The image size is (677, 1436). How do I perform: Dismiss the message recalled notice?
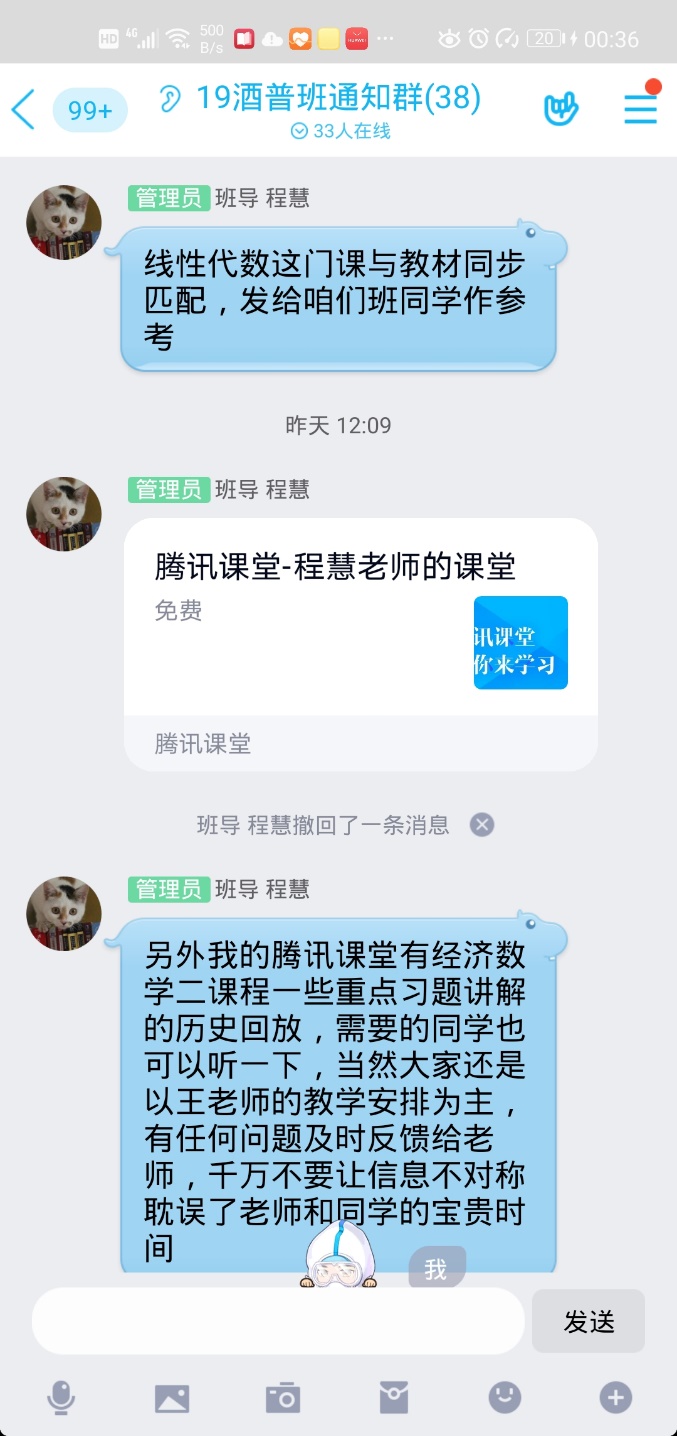click(482, 825)
